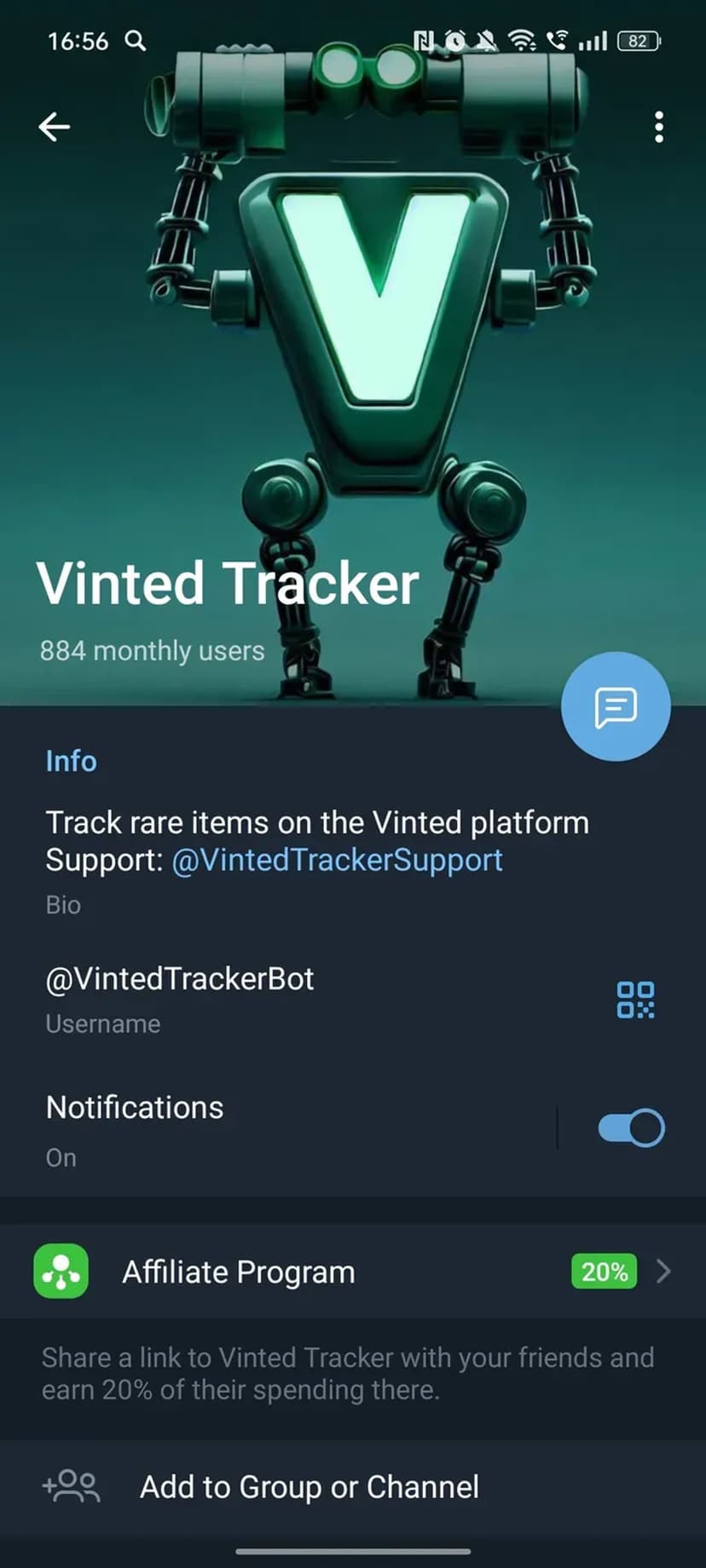Go back using the arrow icon
This screenshot has width=706, height=1568.
[54, 127]
